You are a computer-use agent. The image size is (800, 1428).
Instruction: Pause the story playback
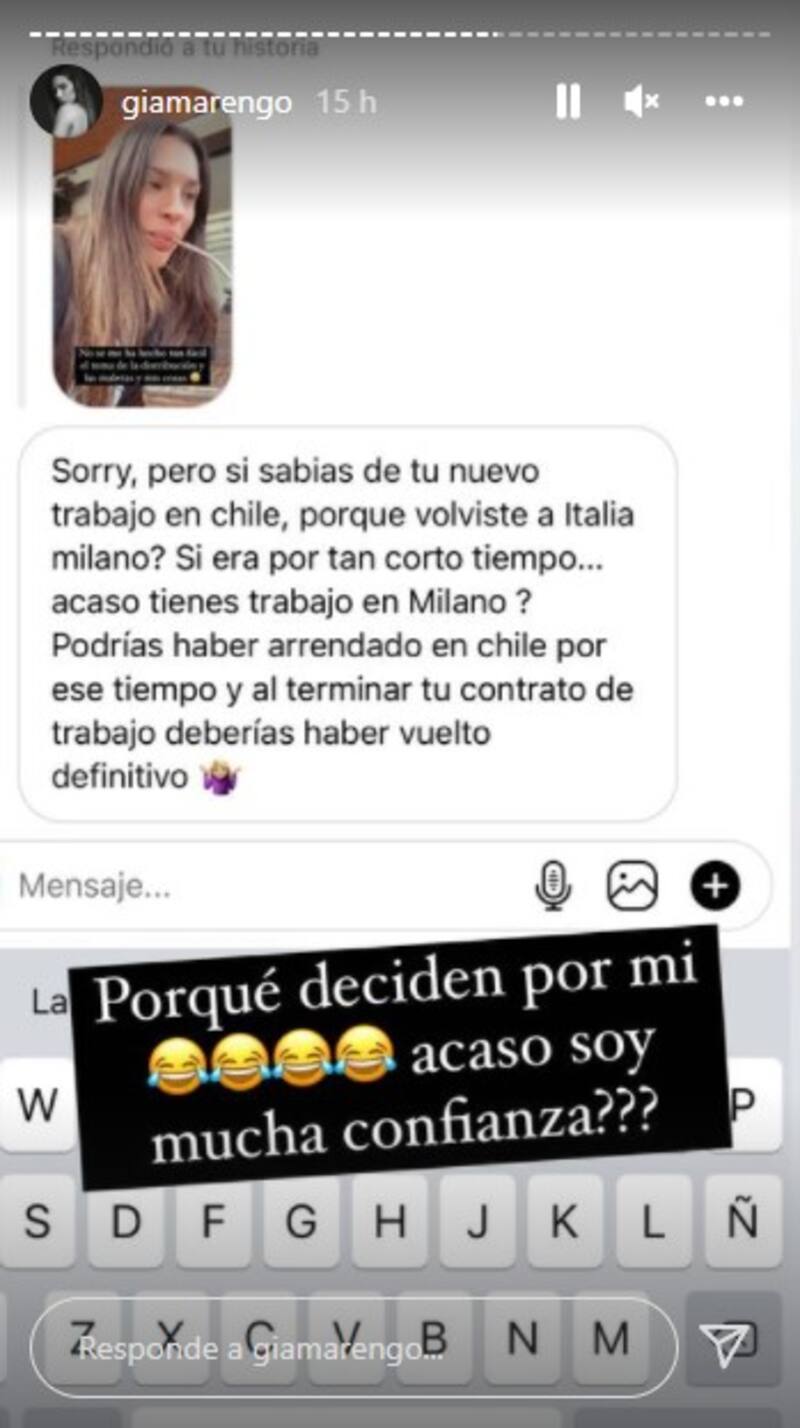[568, 102]
